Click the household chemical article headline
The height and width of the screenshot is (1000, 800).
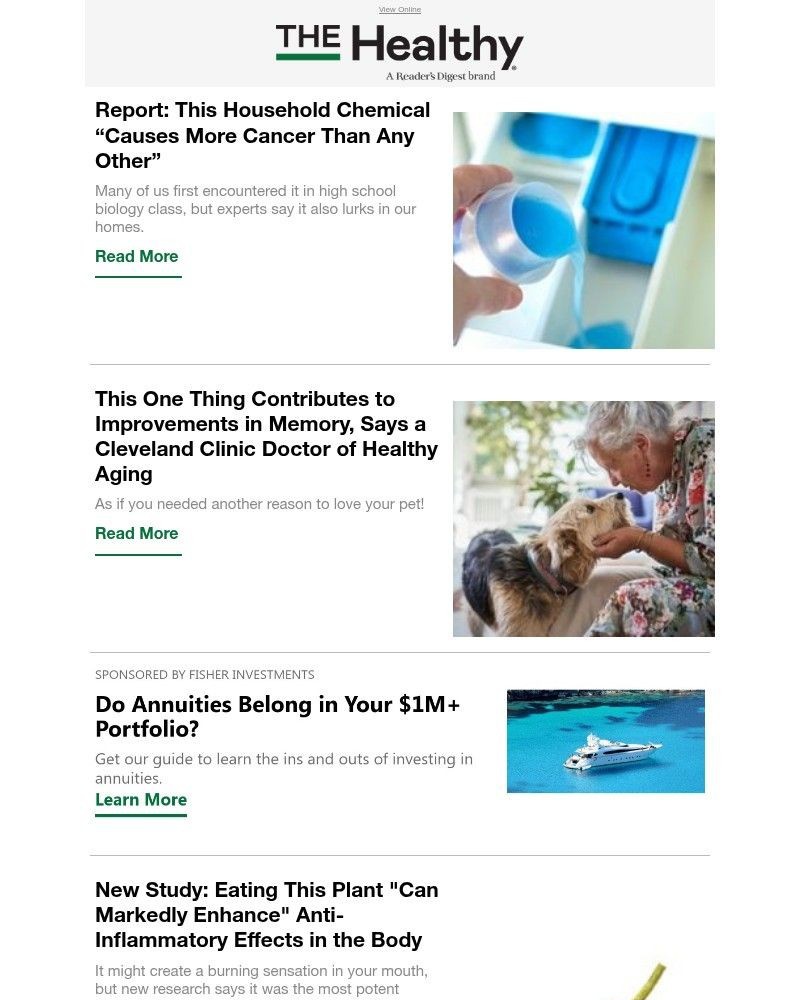262,135
